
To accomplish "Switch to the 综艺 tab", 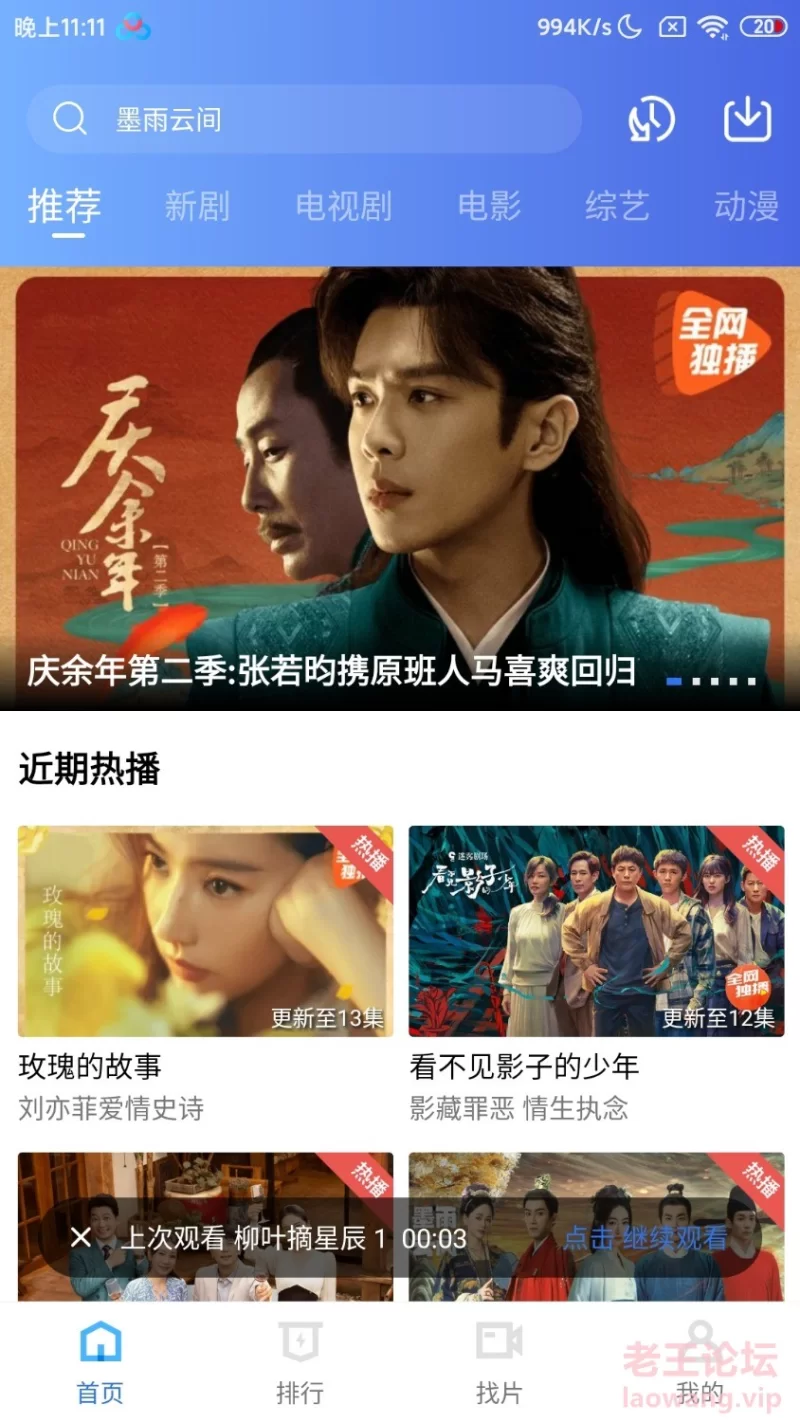I will pos(617,206).
